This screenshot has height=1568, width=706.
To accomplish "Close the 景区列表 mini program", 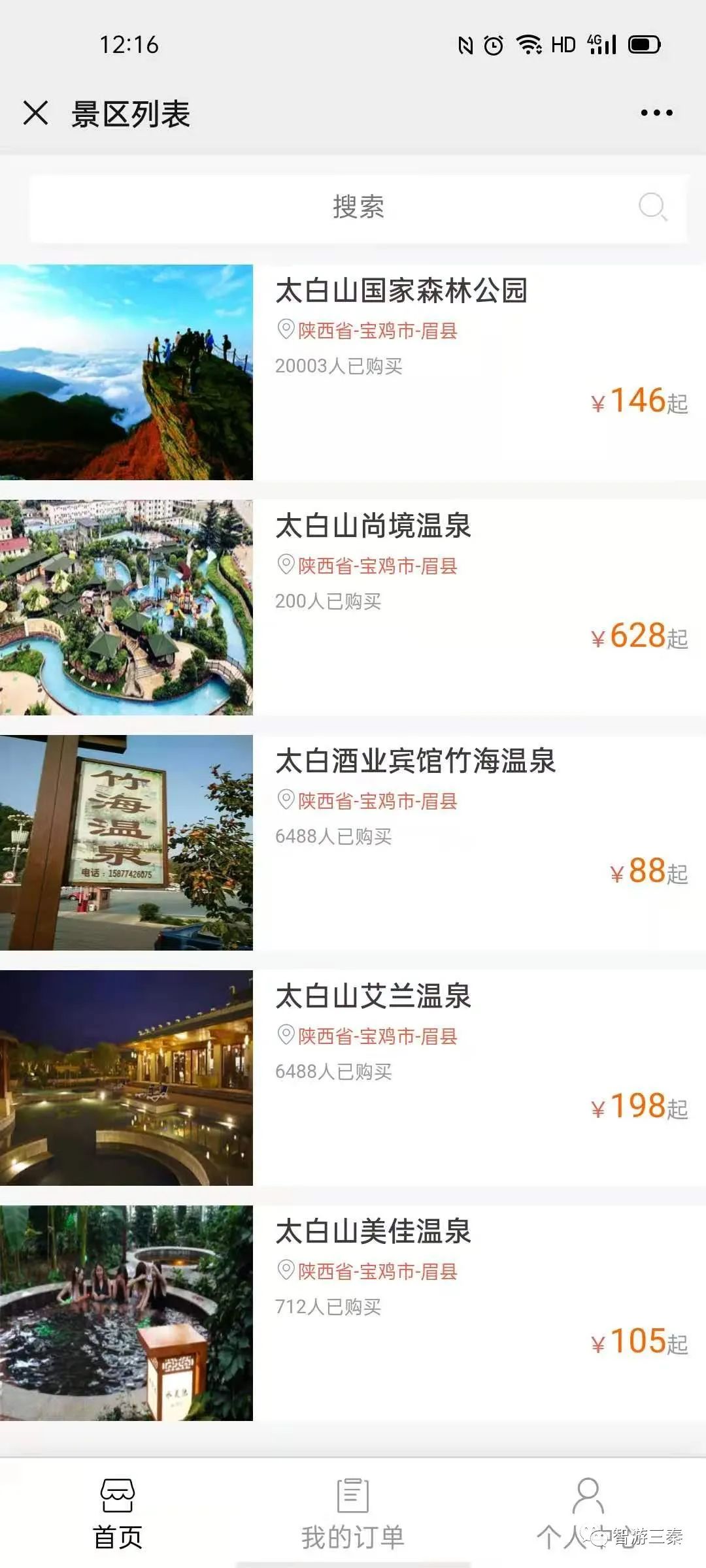I will point(37,112).
